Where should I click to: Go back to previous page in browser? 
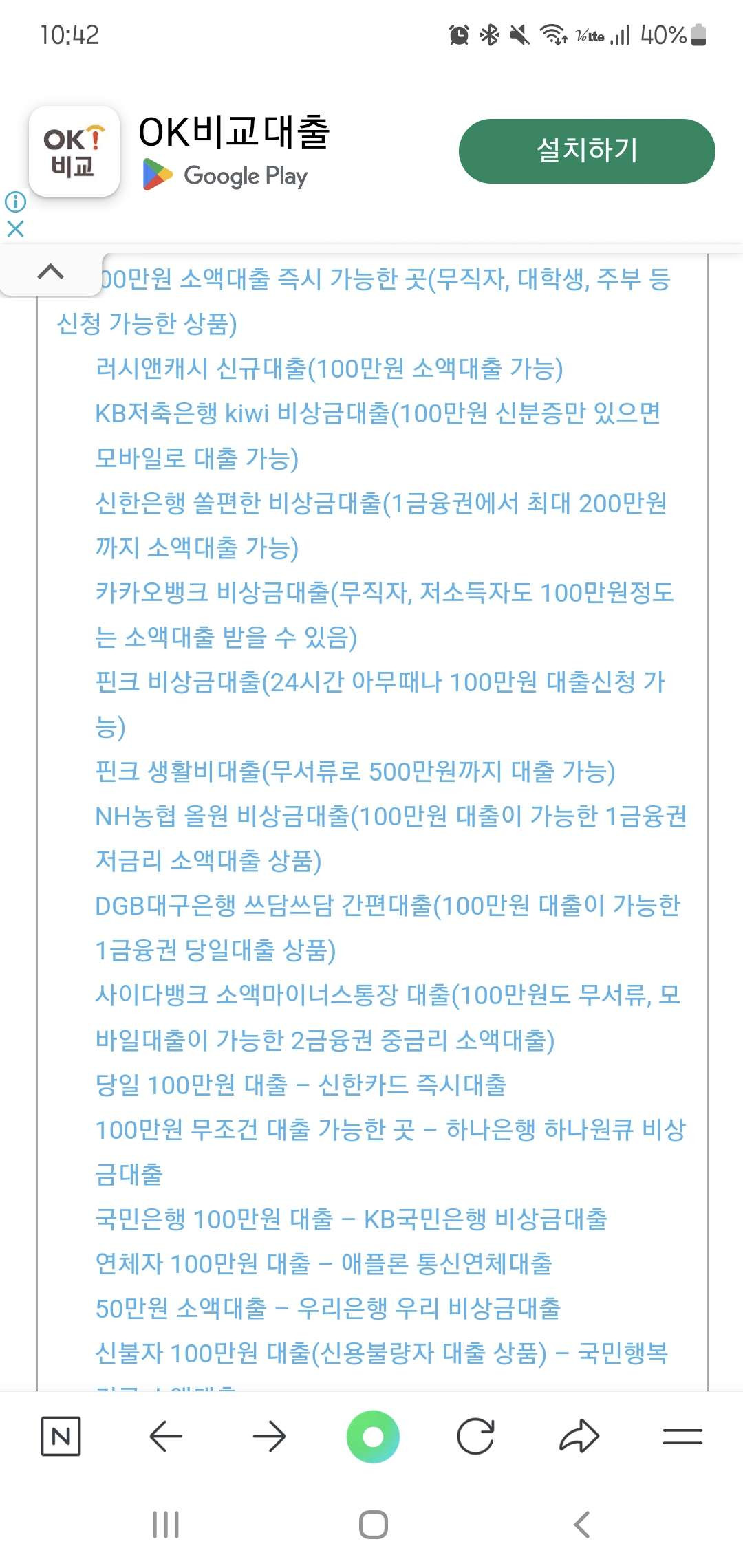tap(166, 1437)
